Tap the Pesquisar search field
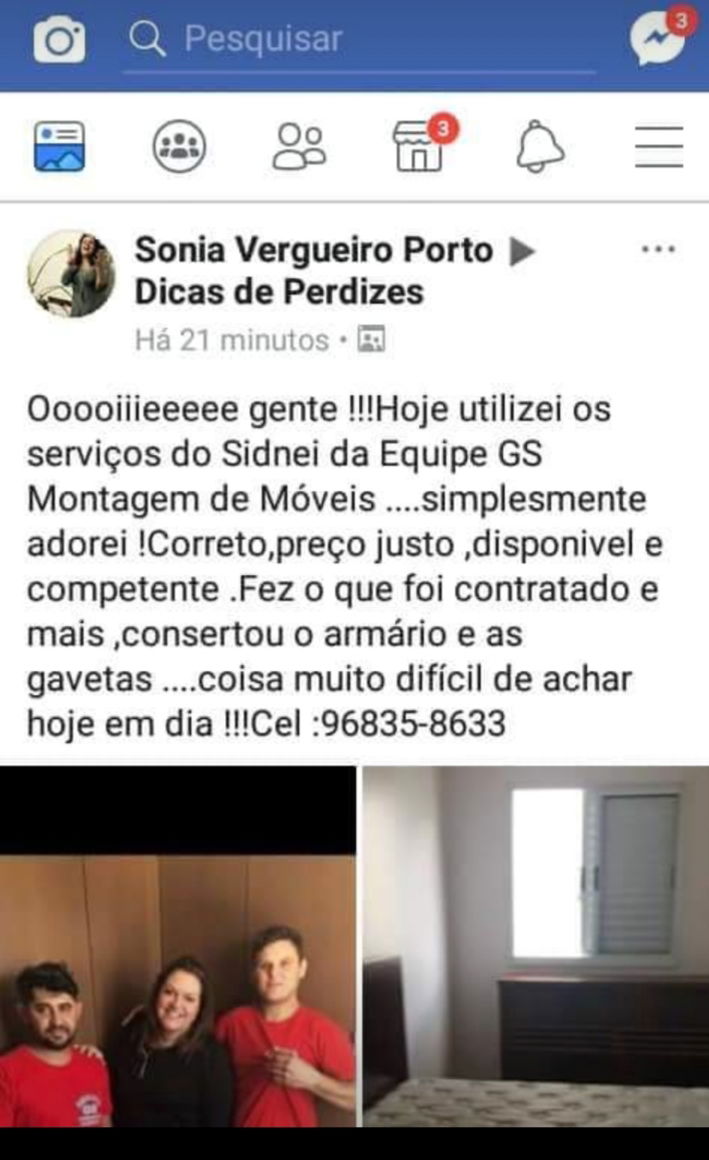This screenshot has height=1160, width=709. 360,39
